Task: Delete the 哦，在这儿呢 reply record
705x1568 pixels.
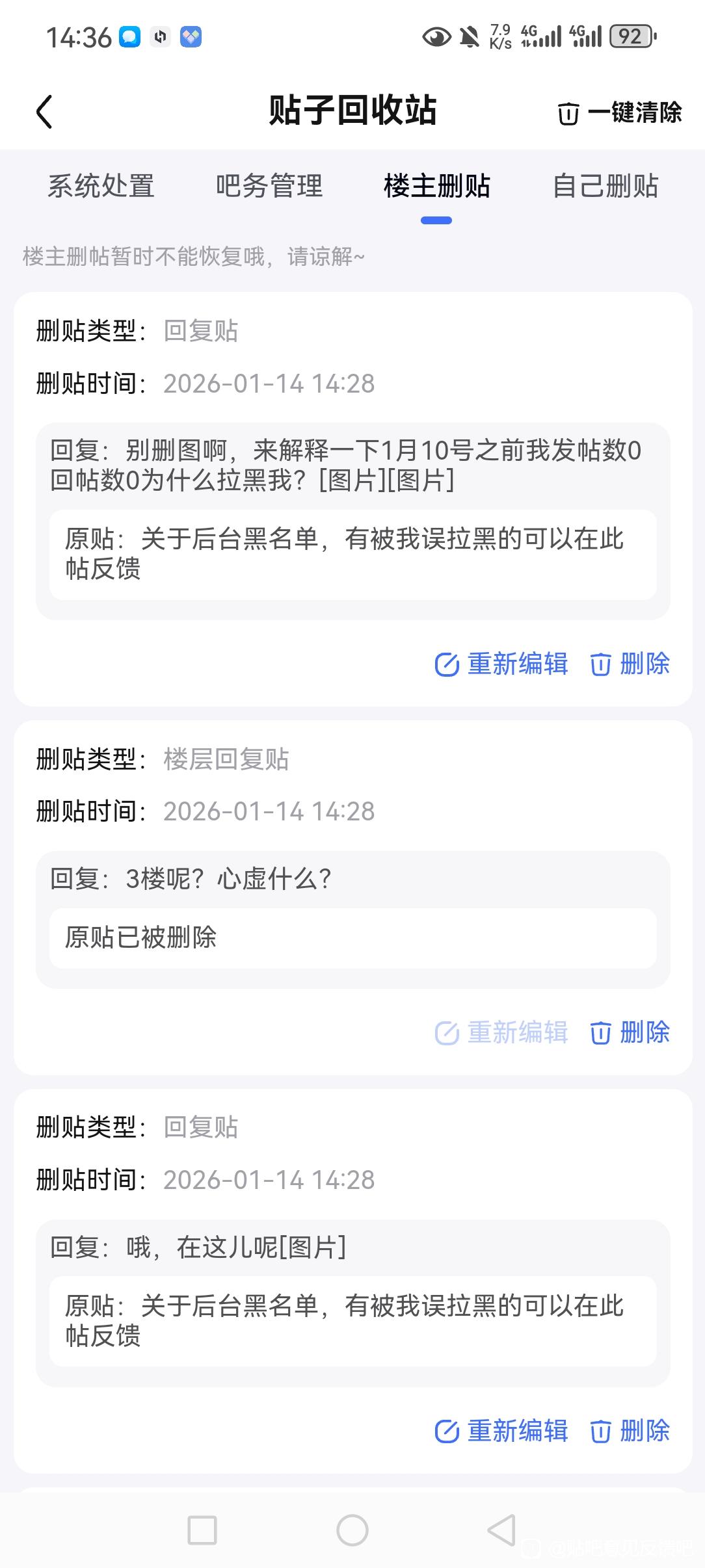Action: (630, 1431)
